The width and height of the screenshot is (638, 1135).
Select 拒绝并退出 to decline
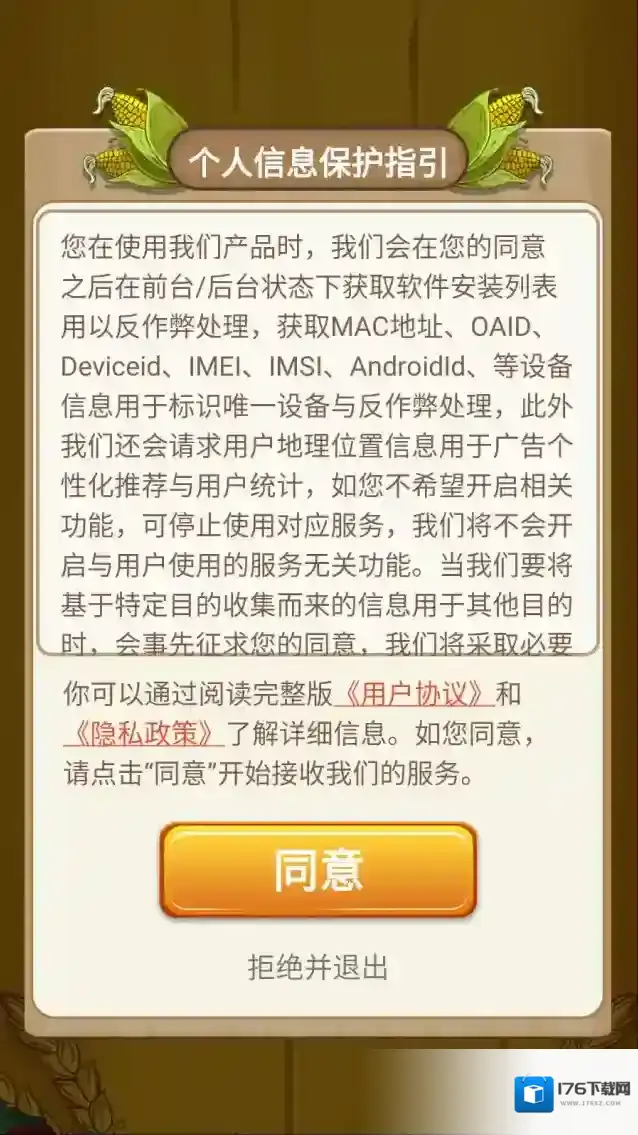click(318, 967)
